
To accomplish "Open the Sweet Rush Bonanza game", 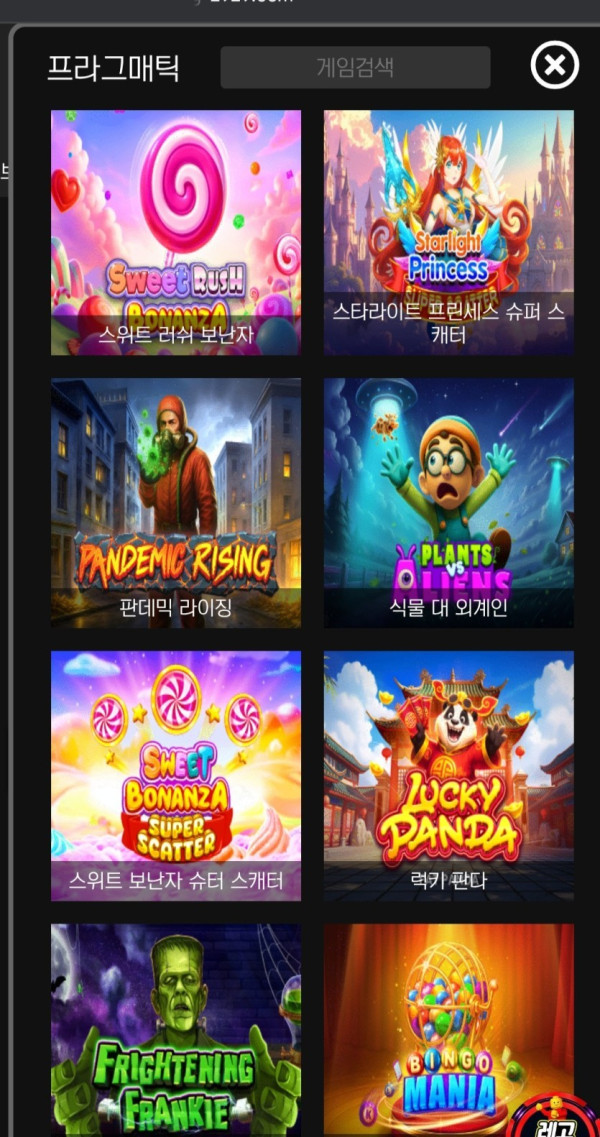I will click(x=176, y=232).
